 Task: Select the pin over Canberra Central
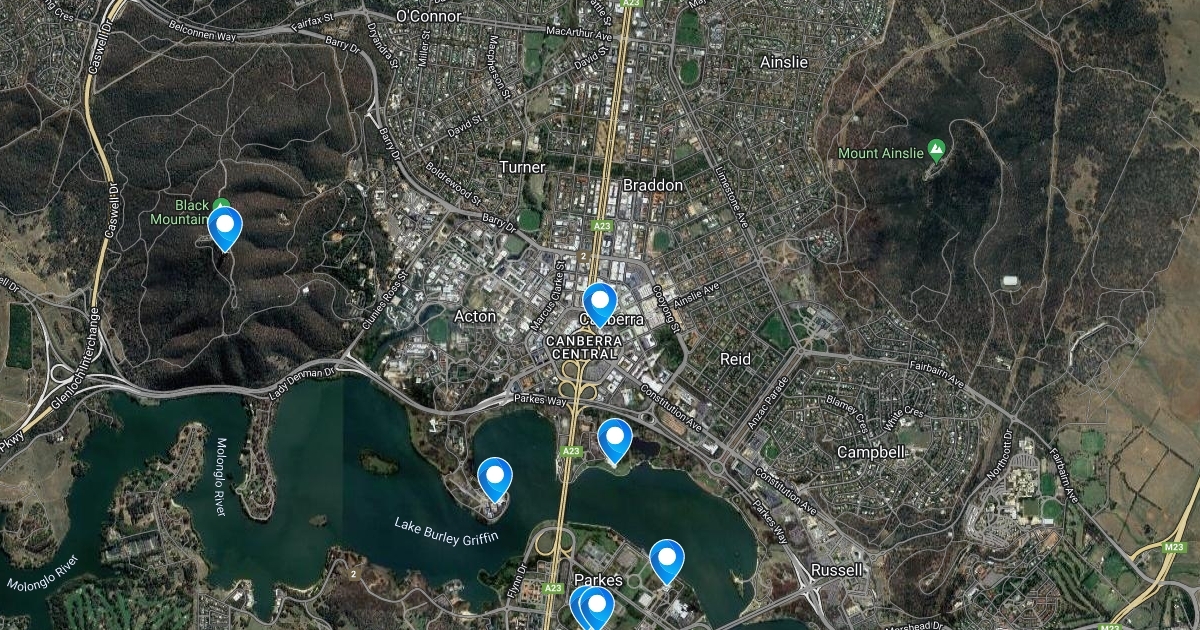pyautogui.click(x=599, y=304)
